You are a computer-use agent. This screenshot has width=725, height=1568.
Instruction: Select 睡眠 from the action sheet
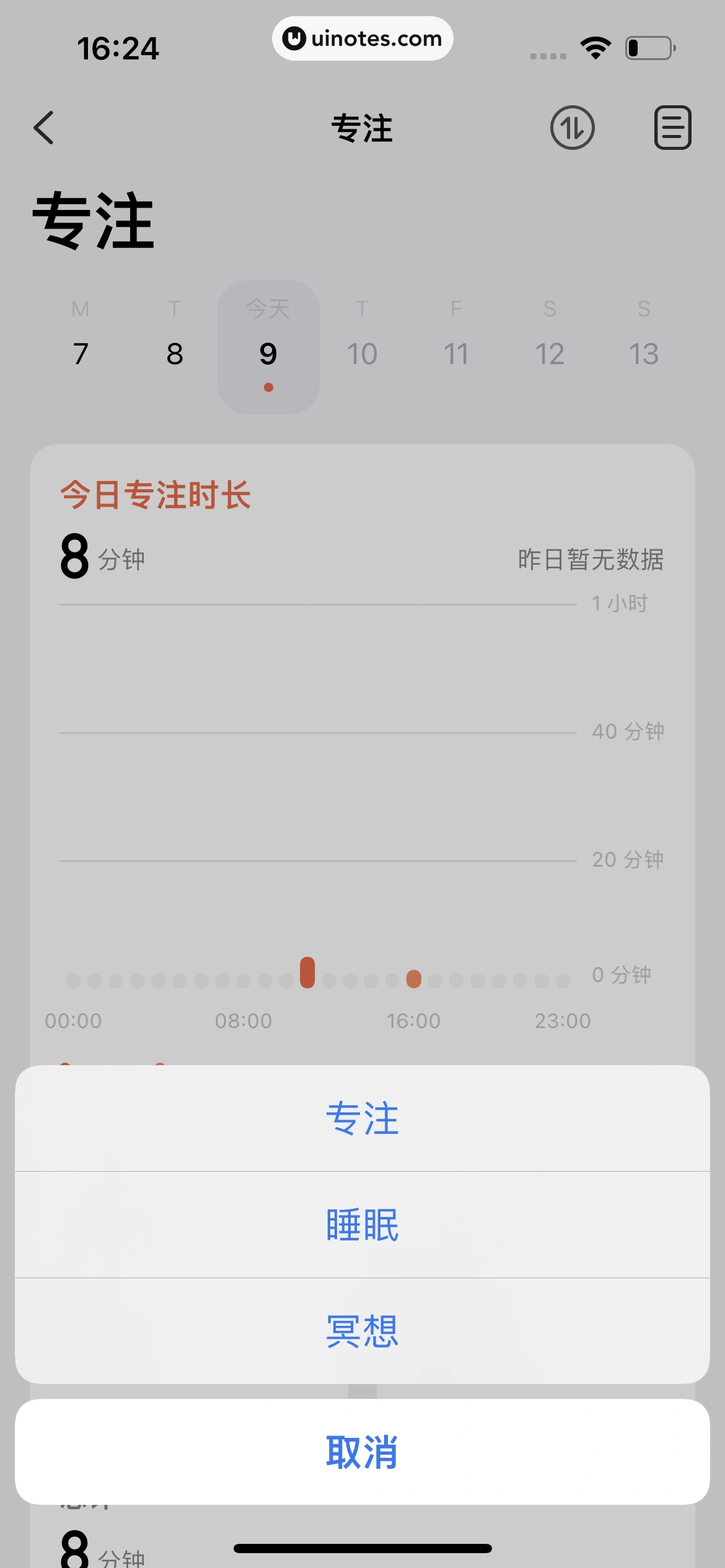click(362, 1223)
